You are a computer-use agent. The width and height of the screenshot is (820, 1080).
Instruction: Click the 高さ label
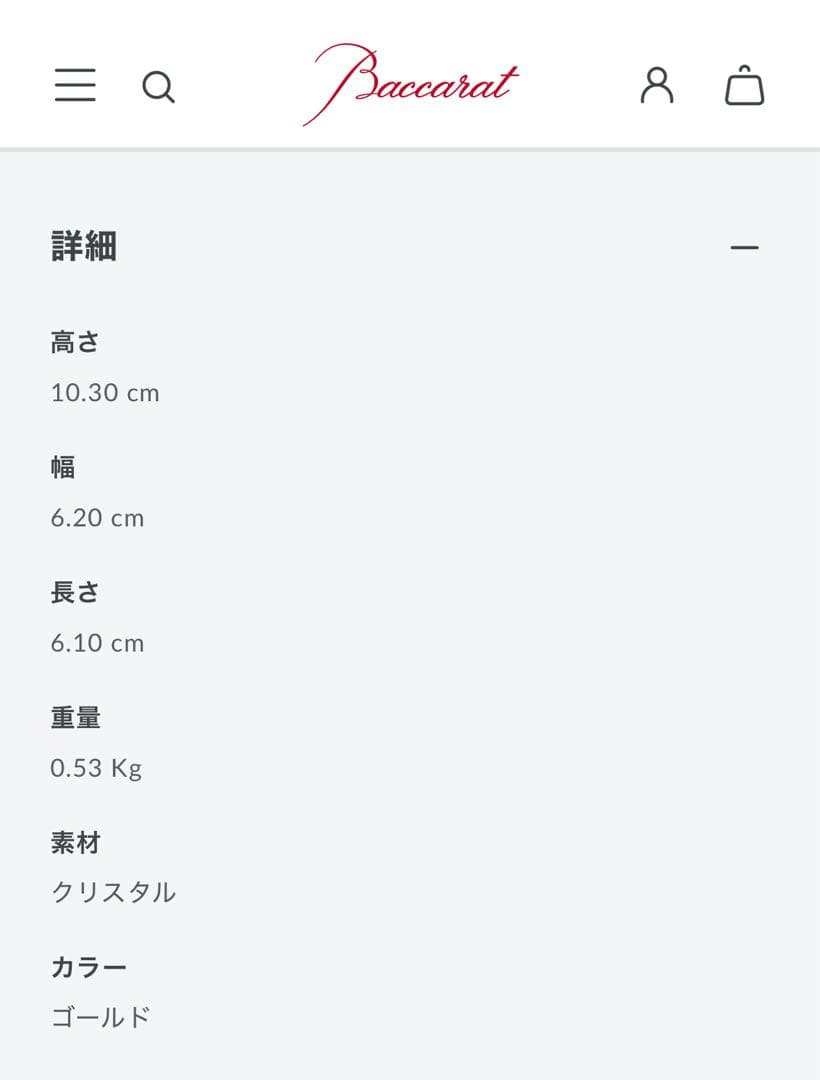(x=73, y=342)
